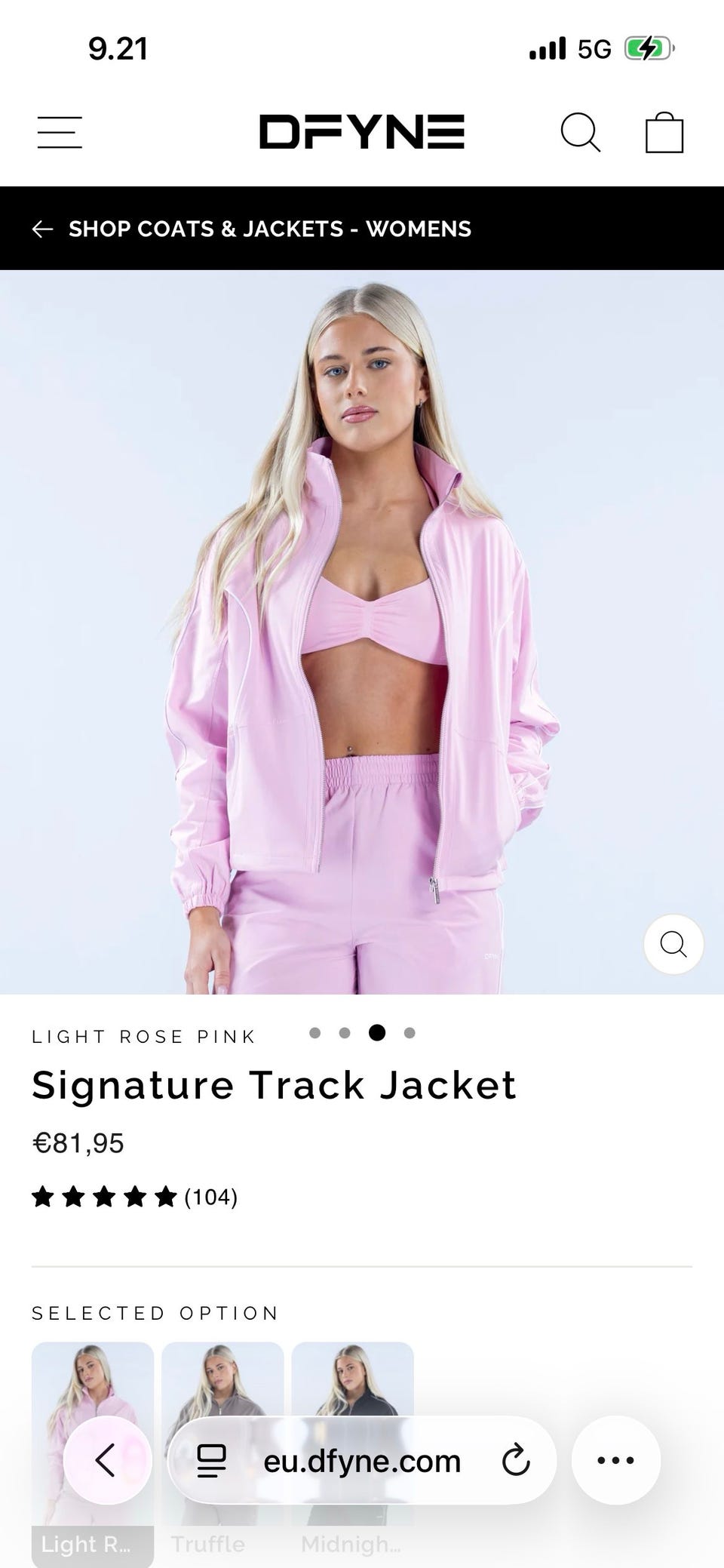Jump to the fourth image dot
This screenshot has width=724, height=1568.
[410, 1033]
